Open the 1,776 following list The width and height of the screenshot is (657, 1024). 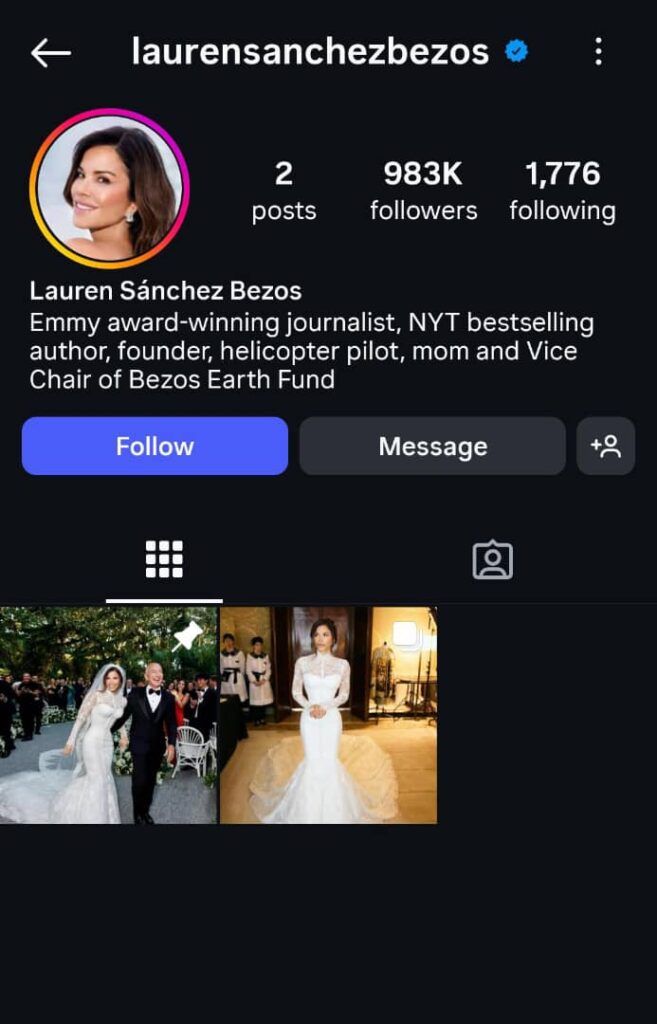(562, 190)
